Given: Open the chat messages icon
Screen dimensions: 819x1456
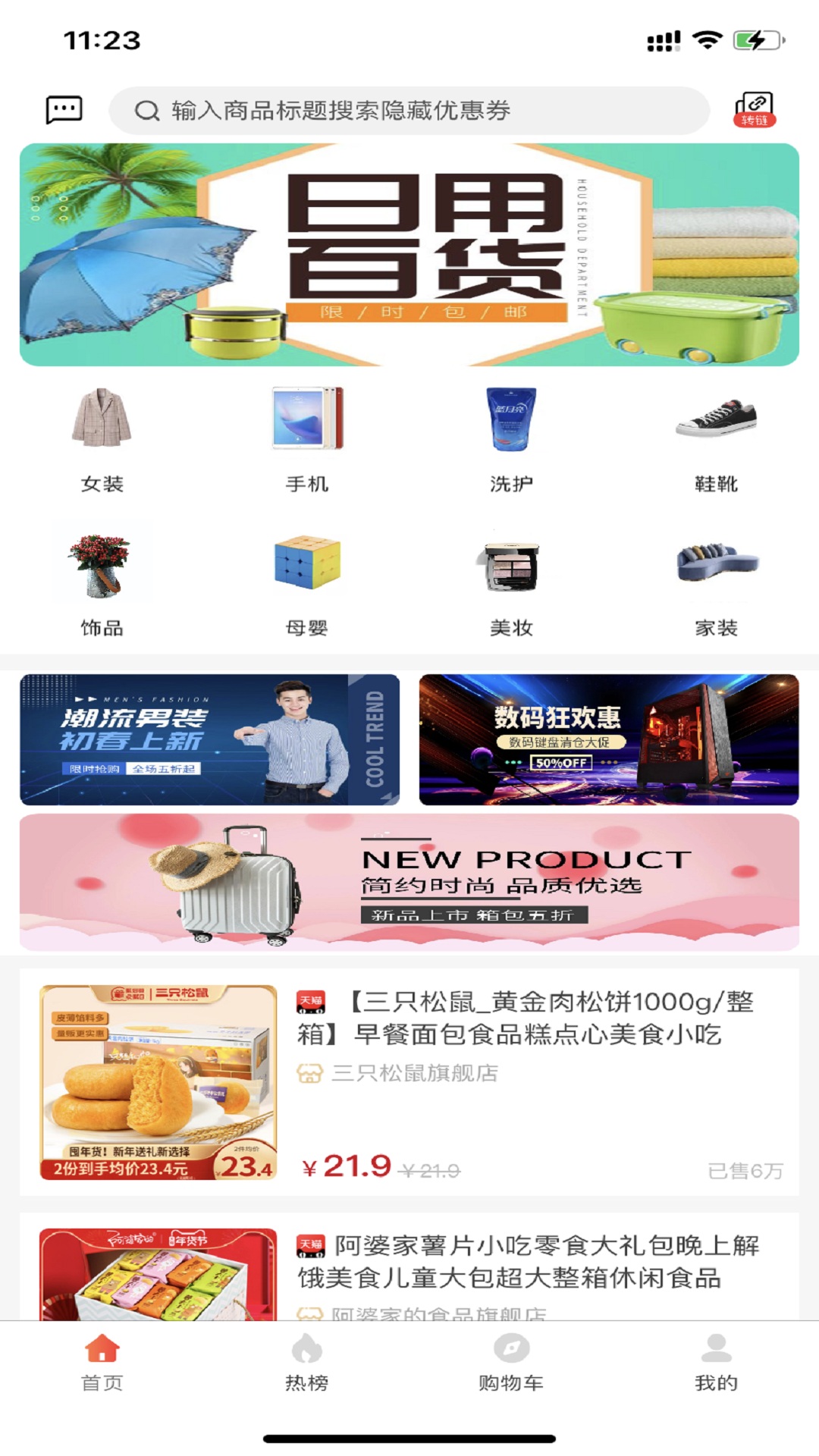Looking at the screenshot, I should 62,108.
